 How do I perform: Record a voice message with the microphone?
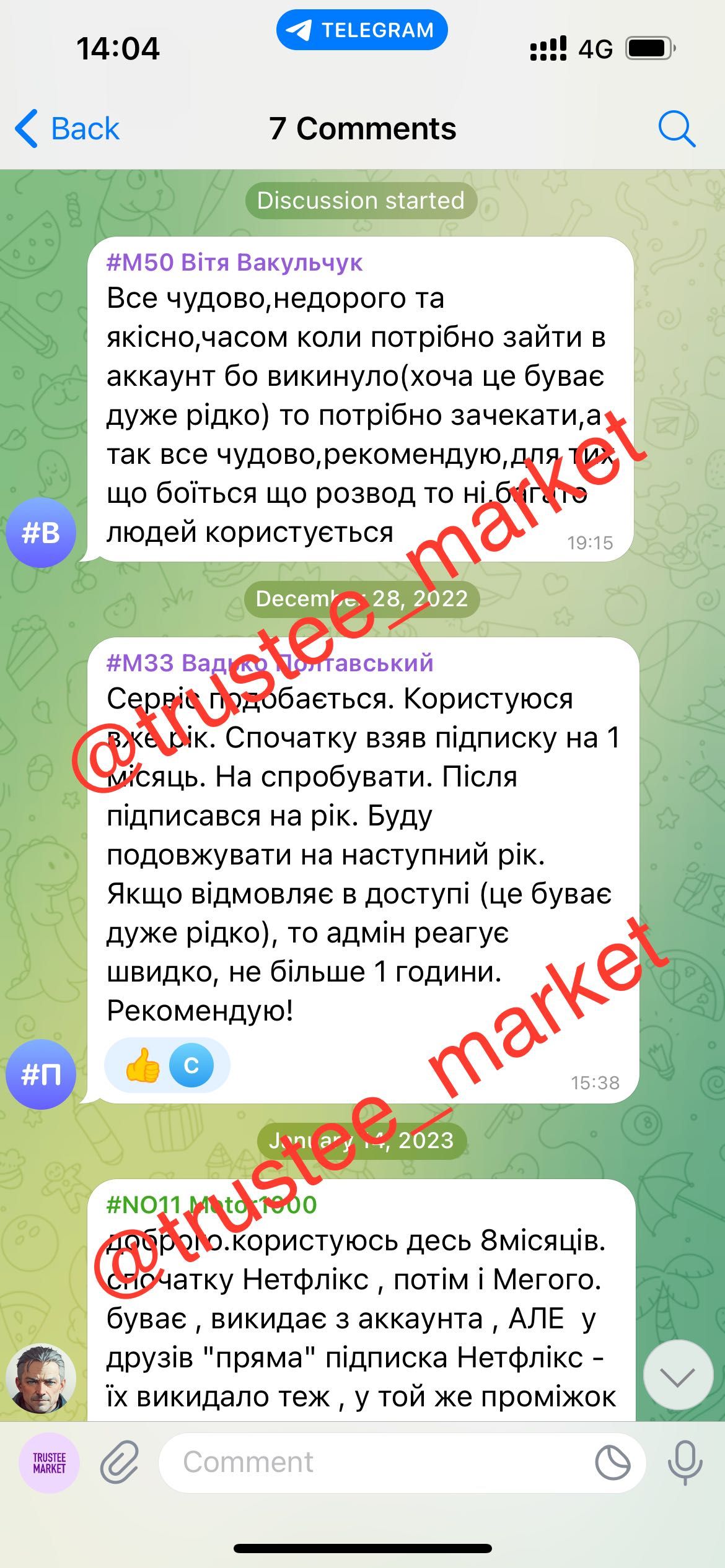(x=684, y=1463)
